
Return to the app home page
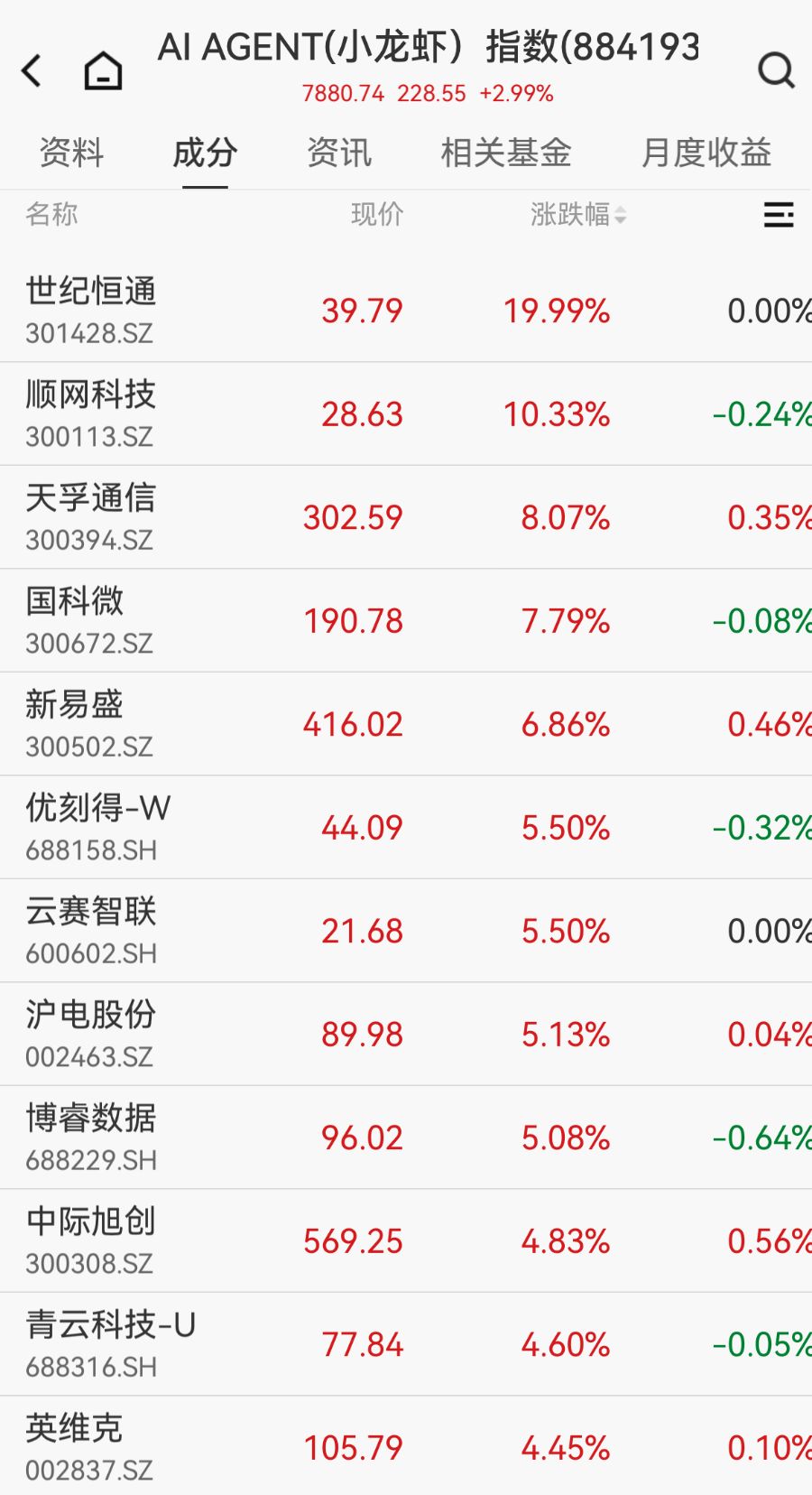[103, 70]
